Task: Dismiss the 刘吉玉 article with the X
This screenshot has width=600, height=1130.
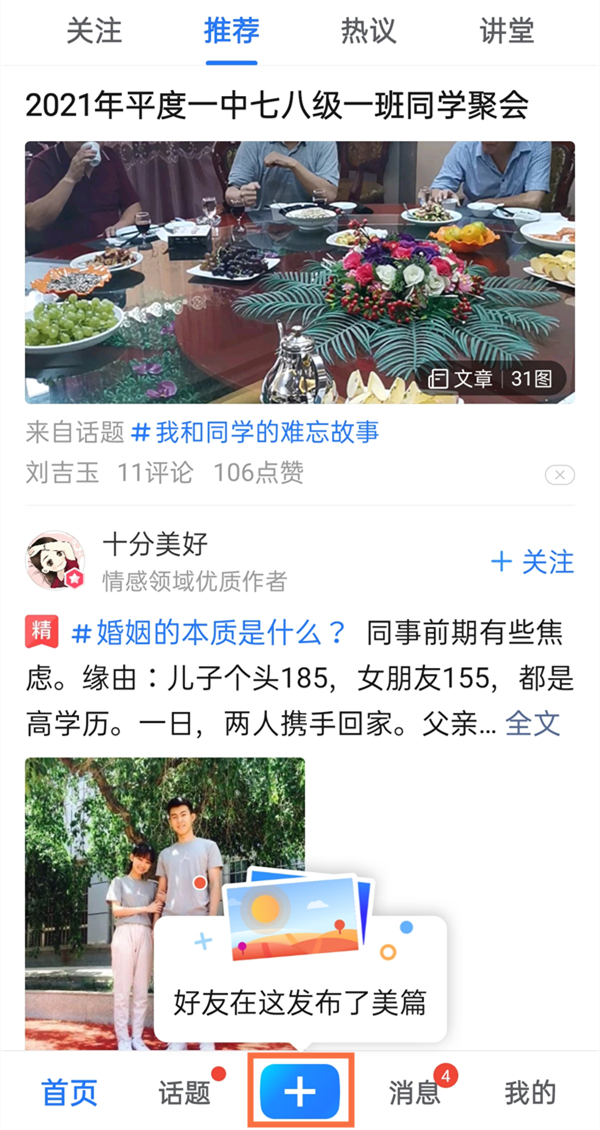Action: tap(560, 474)
